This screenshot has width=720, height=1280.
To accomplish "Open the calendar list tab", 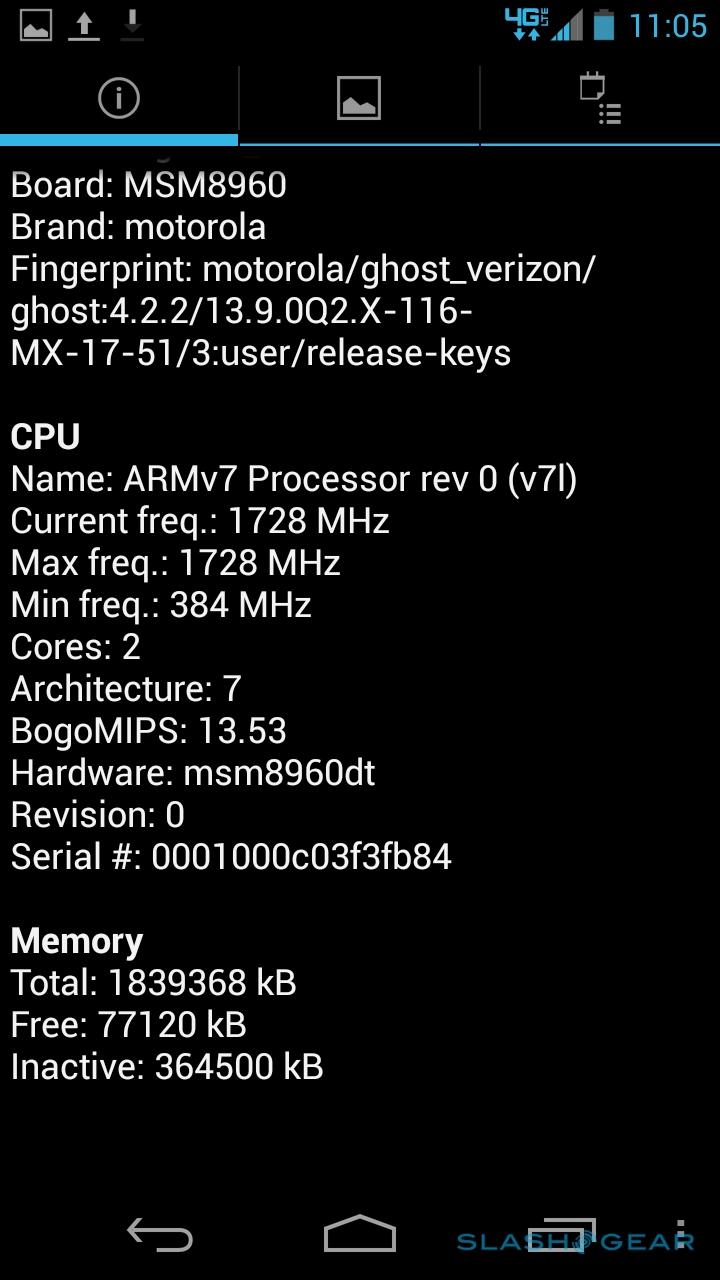I will pyautogui.click(x=600, y=99).
